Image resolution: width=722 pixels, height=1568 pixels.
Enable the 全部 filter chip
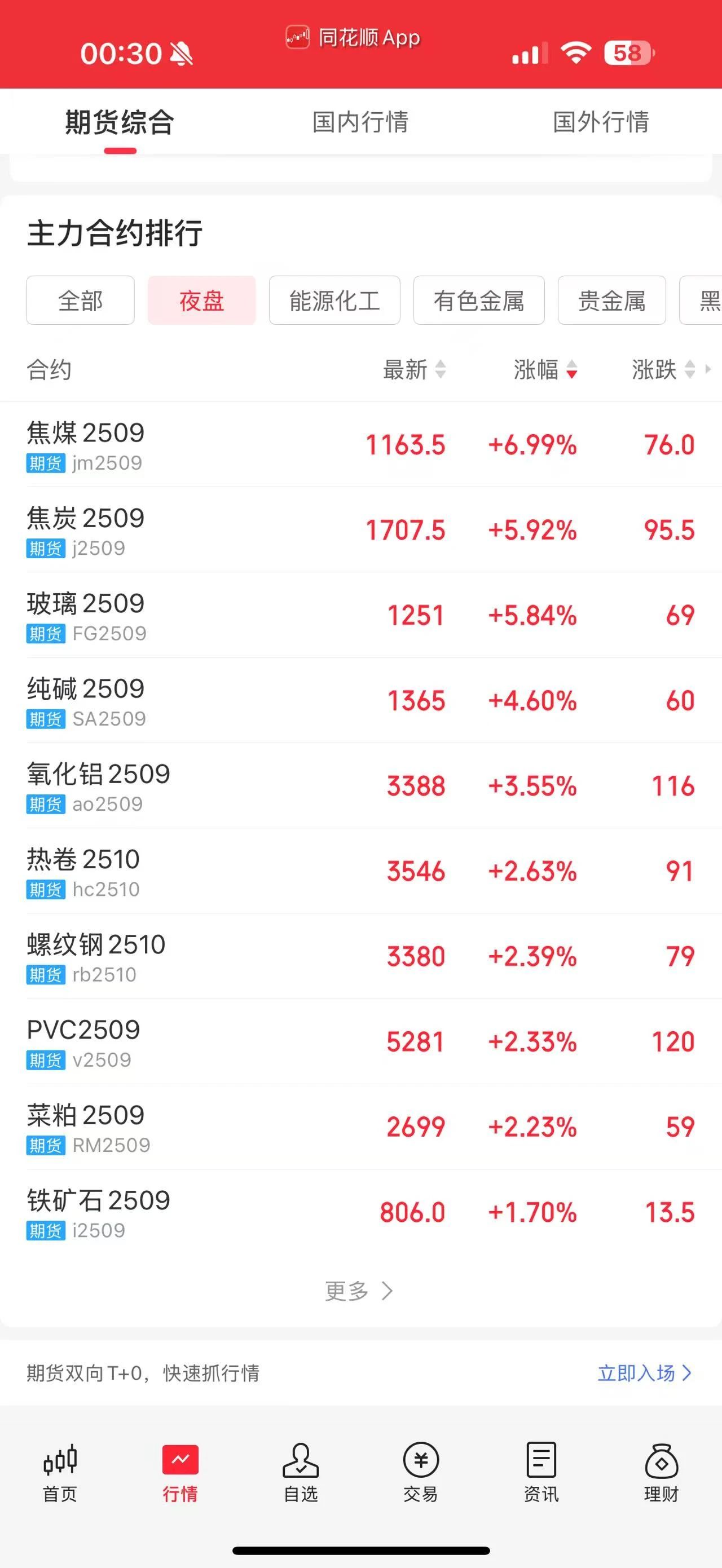(x=80, y=301)
